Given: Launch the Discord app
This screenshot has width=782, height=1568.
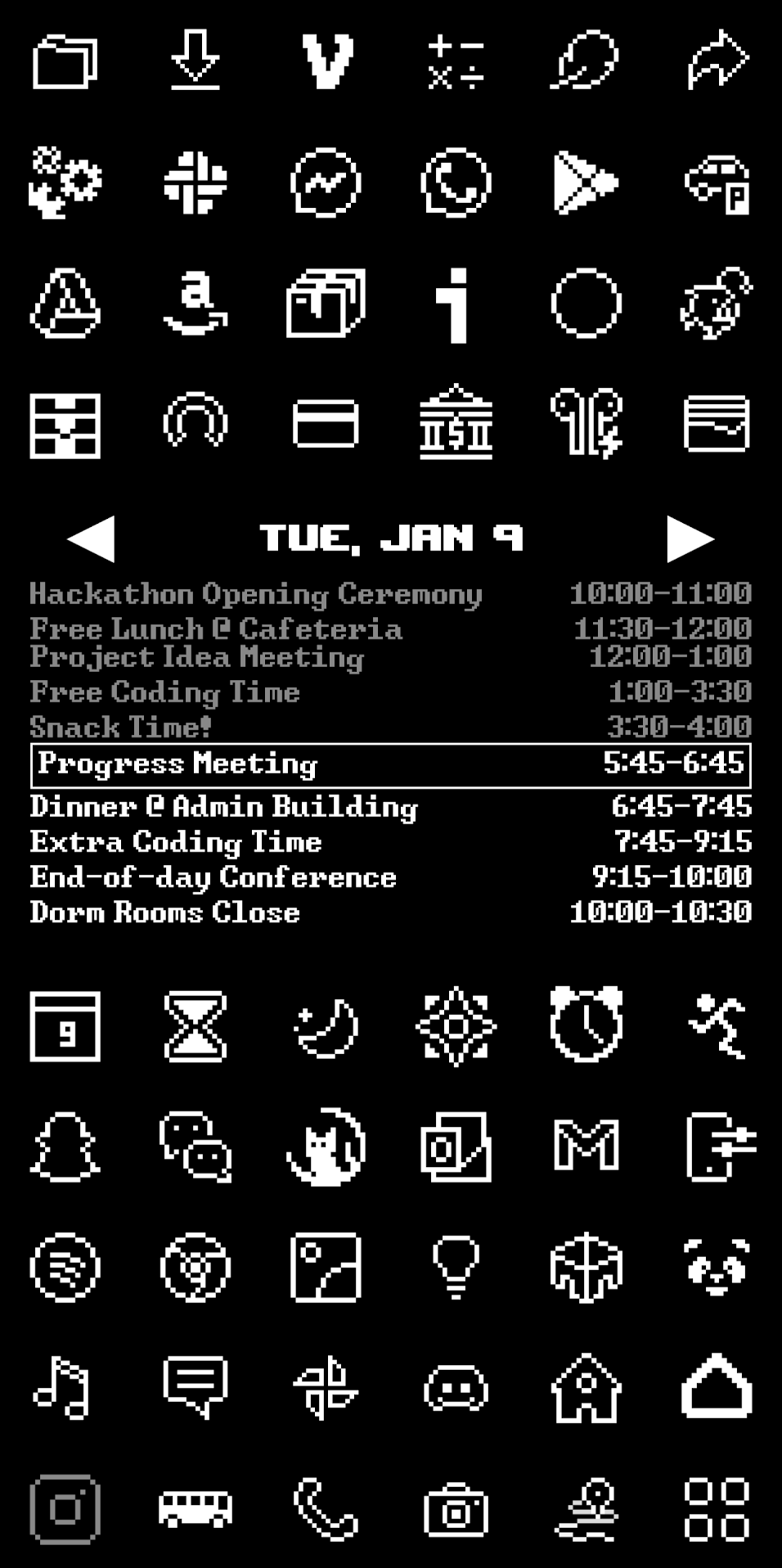Looking at the screenshot, I should [456, 1389].
